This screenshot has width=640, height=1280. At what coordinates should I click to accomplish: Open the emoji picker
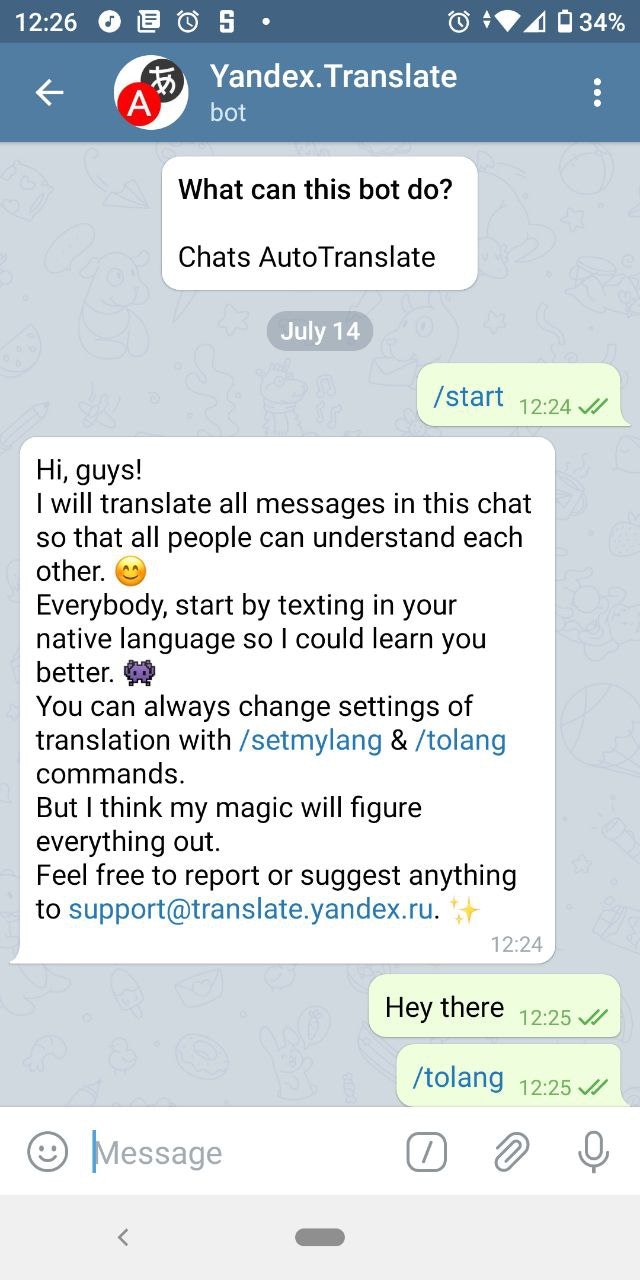pyautogui.click(x=47, y=1152)
